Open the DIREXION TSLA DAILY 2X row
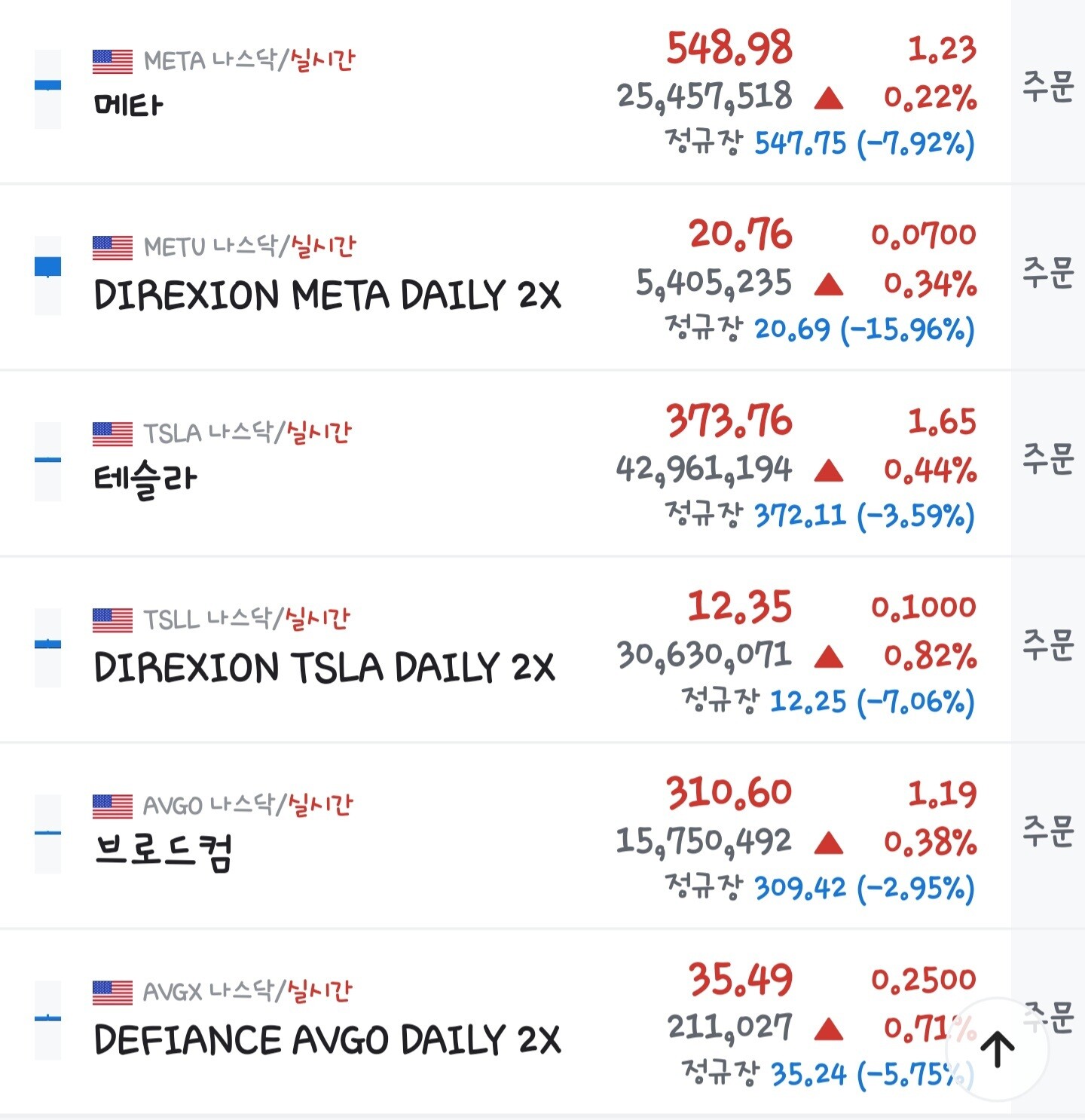1085x1120 pixels. (324, 667)
